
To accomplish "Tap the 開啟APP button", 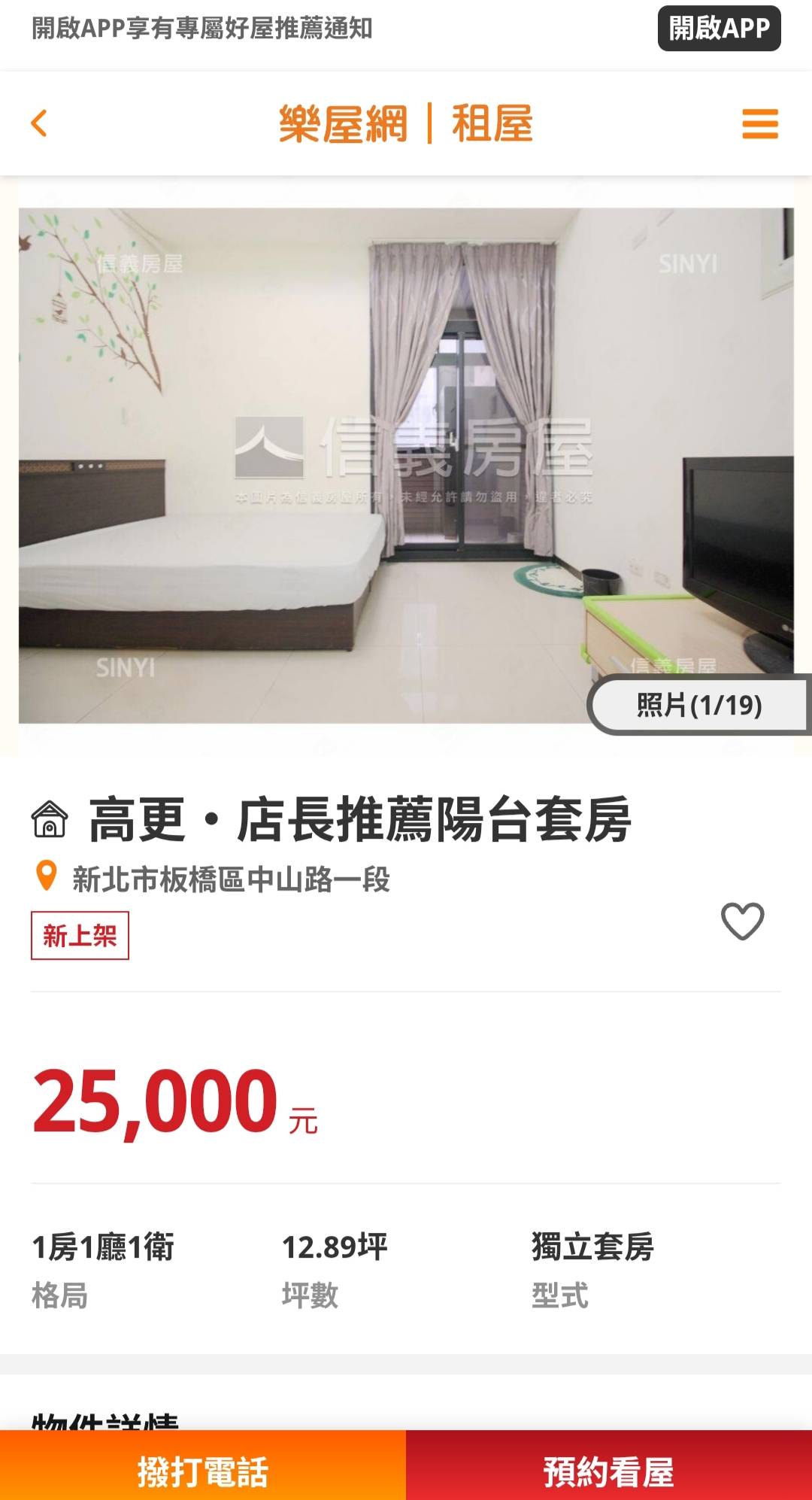I will click(719, 29).
